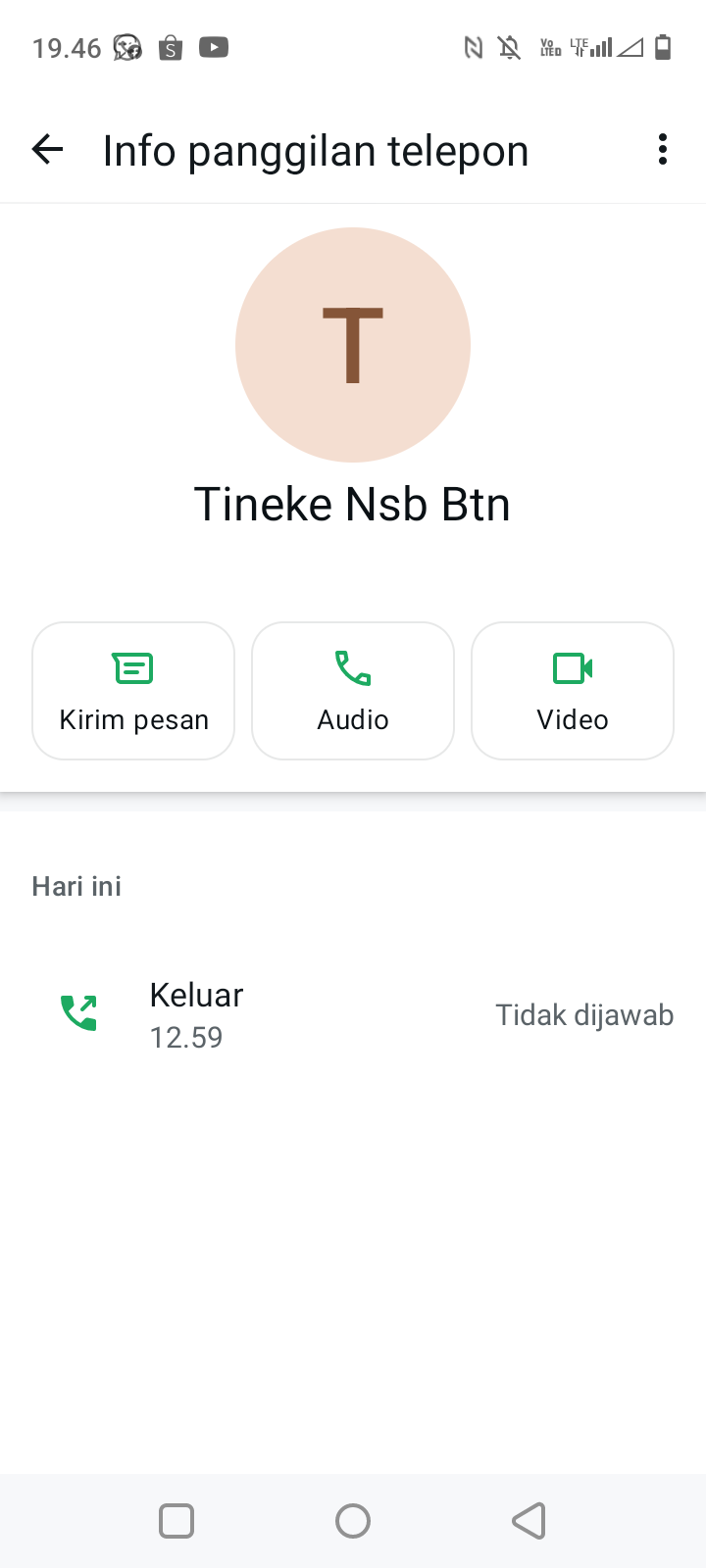The width and height of the screenshot is (706, 1568).
Task: Tap the muted notifications bell icon
Action: 508,46
